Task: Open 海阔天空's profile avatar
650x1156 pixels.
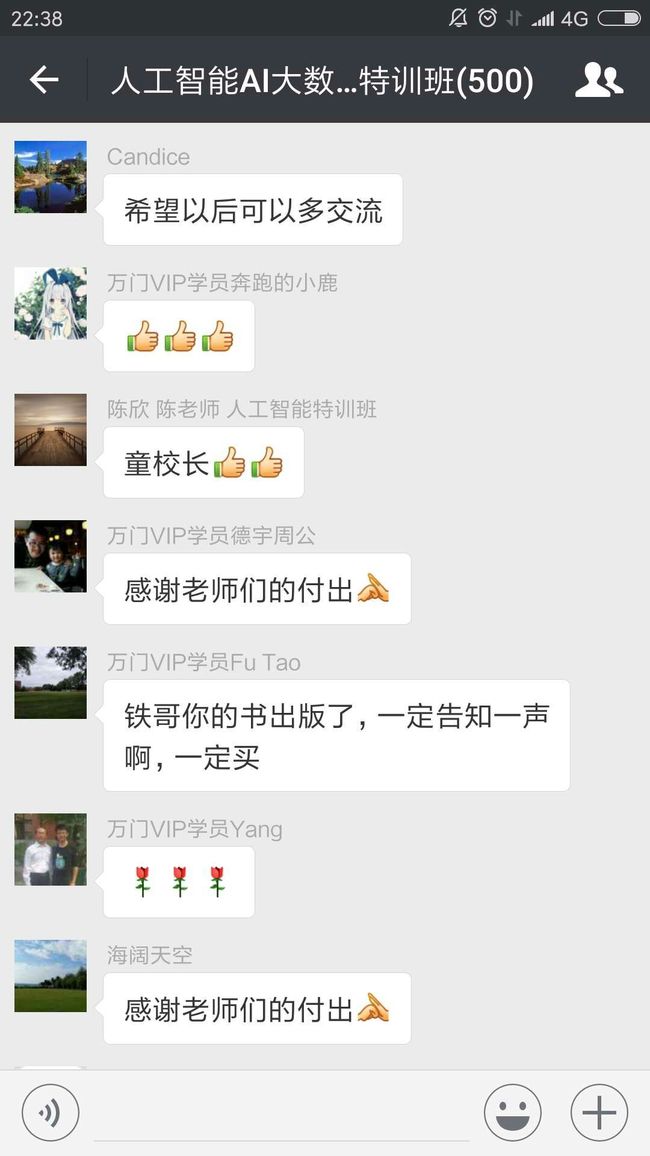Action: (50, 975)
